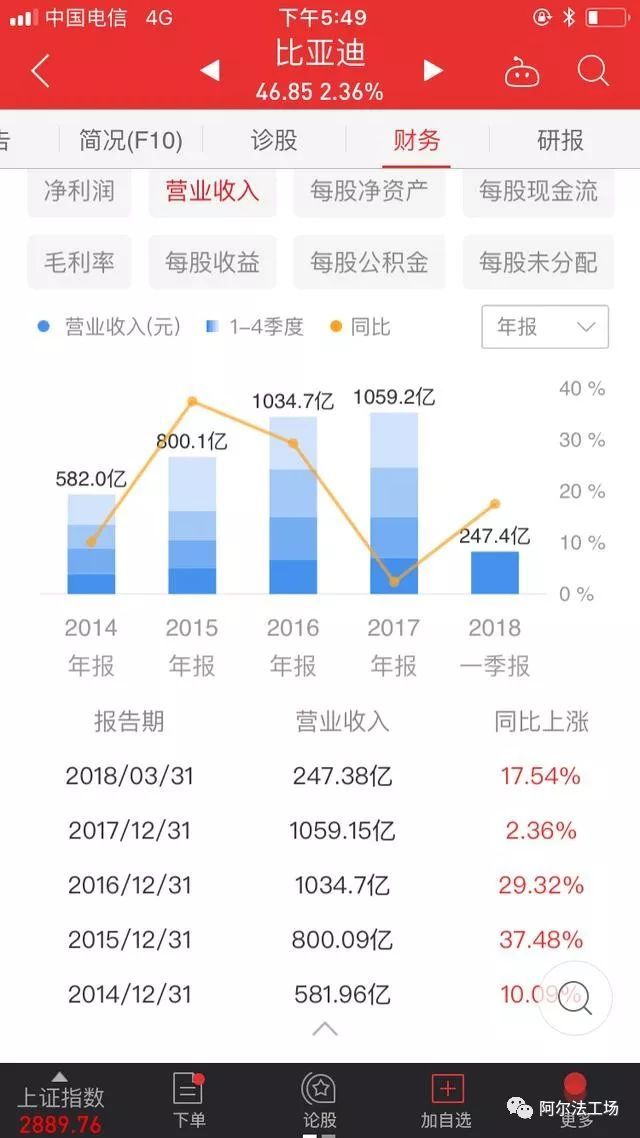The width and height of the screenshot is (640, 1138).
Task: Select the 每股净资产 chip
Action: tap(369, 192)
